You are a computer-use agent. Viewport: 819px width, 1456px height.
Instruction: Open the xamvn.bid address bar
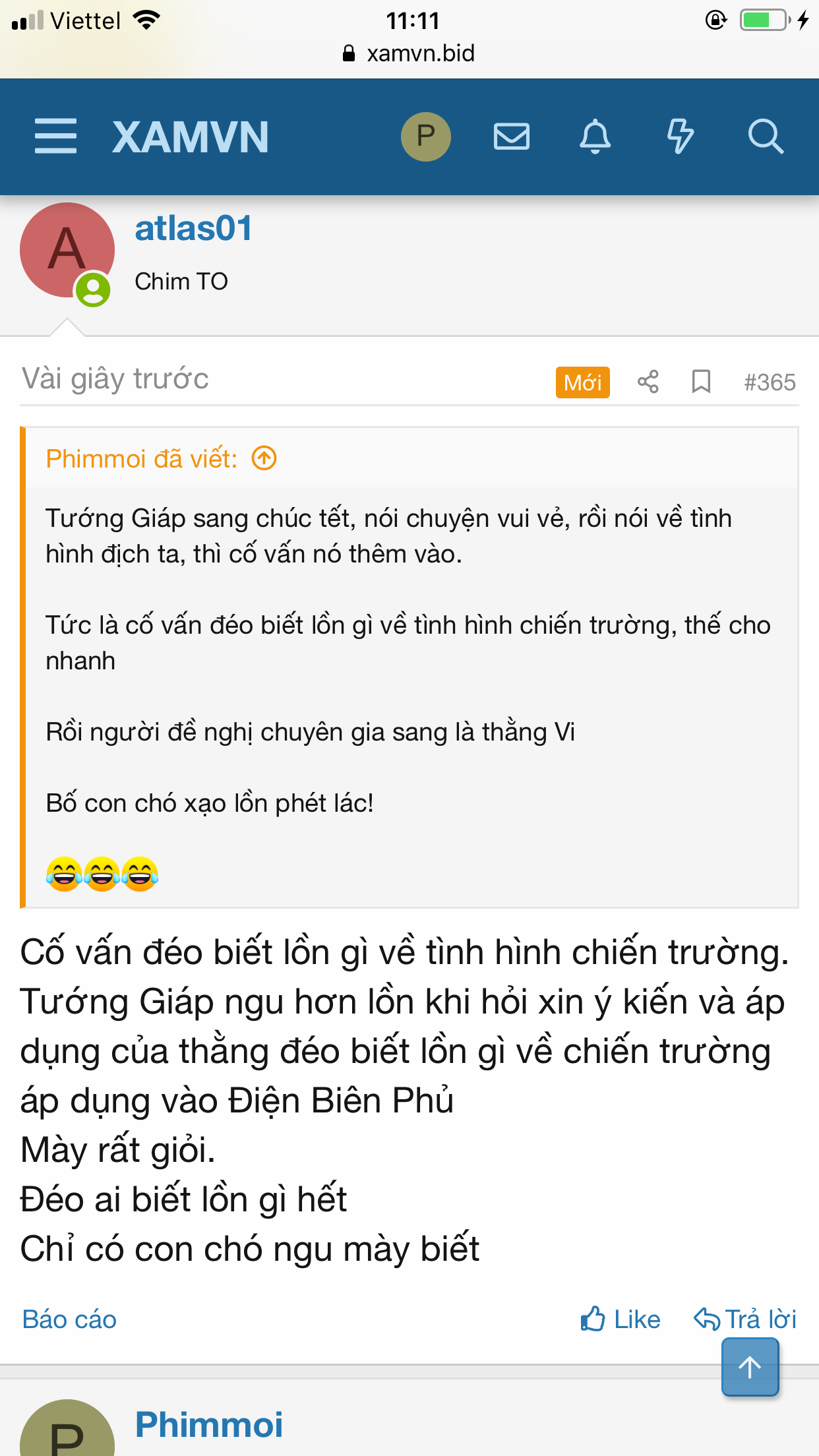409,53
